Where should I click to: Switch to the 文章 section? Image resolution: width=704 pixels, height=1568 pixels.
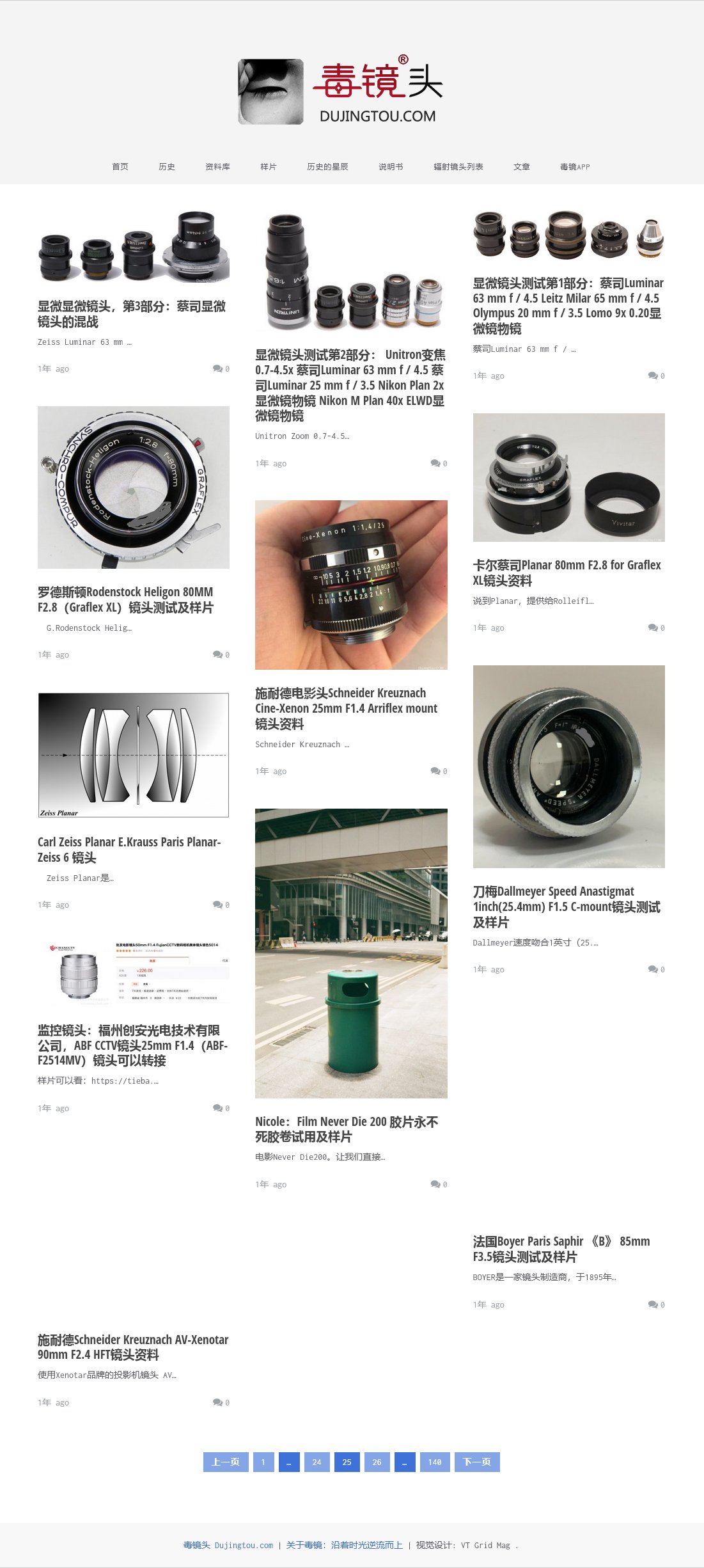(x=521, y=167)
